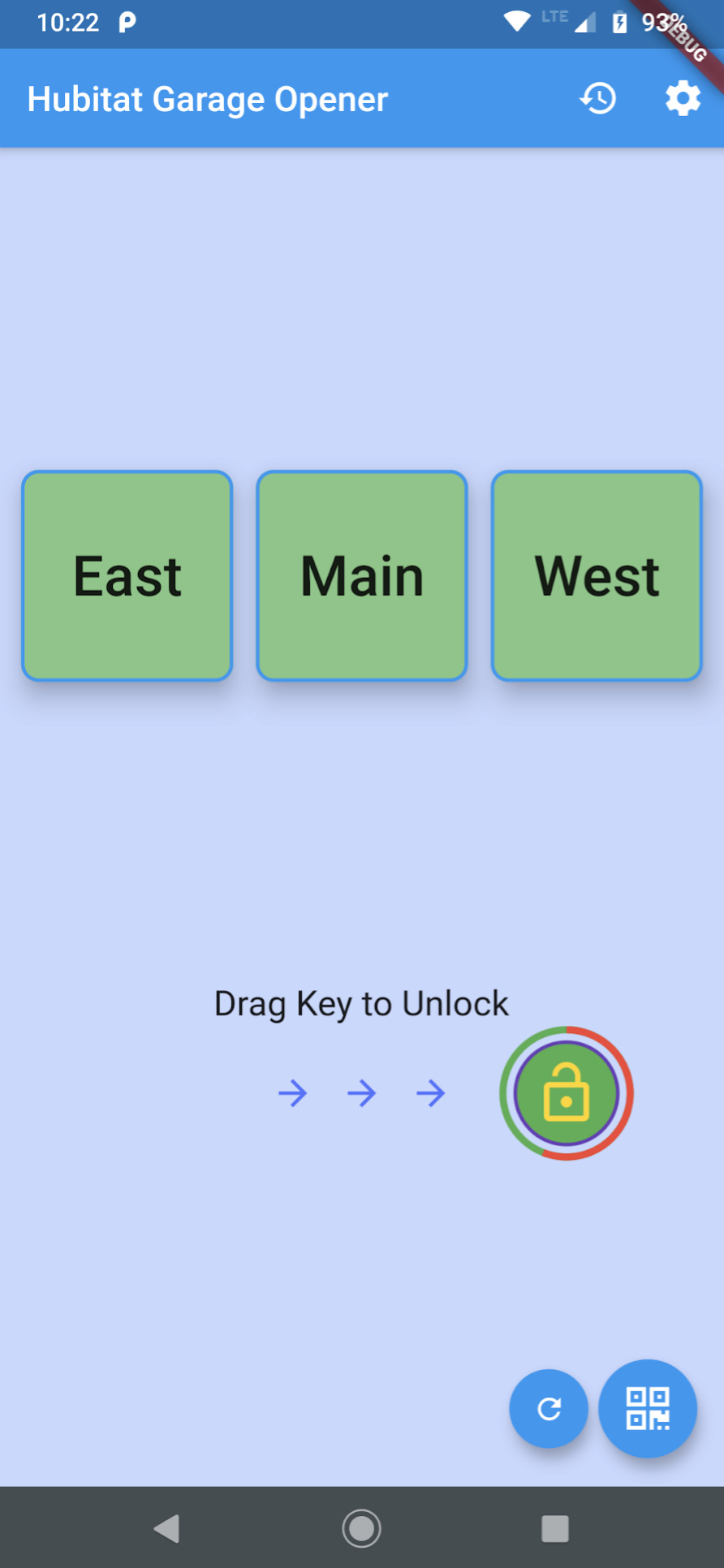724x1568 pixels.
Task: Tap the unlock padlock key
Action: click(x=566, y=1093)
